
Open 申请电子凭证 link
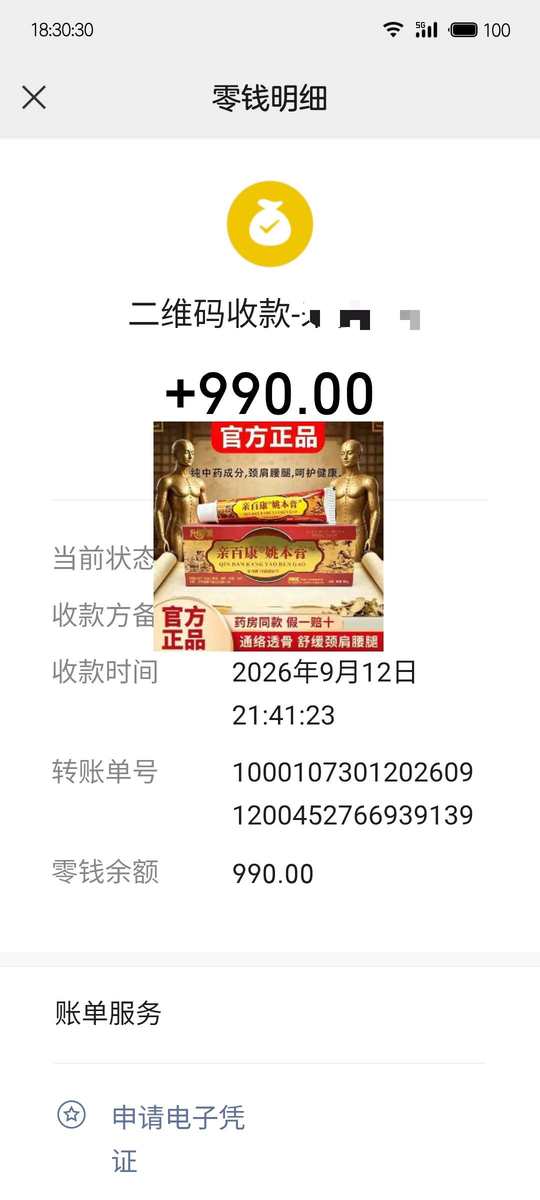click(x=178, y=1138)
